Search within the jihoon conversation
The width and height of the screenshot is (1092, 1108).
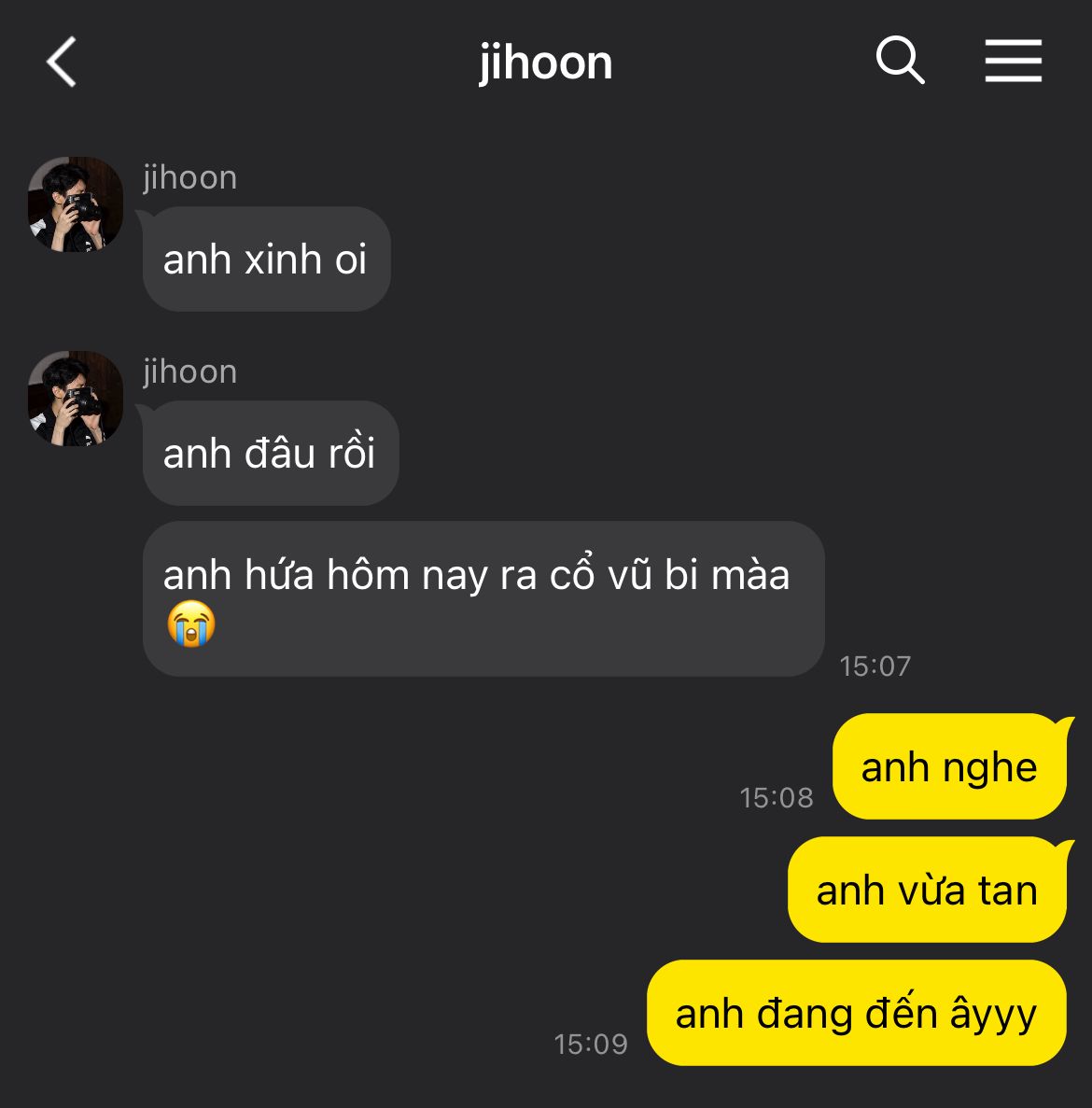[900, 62]
